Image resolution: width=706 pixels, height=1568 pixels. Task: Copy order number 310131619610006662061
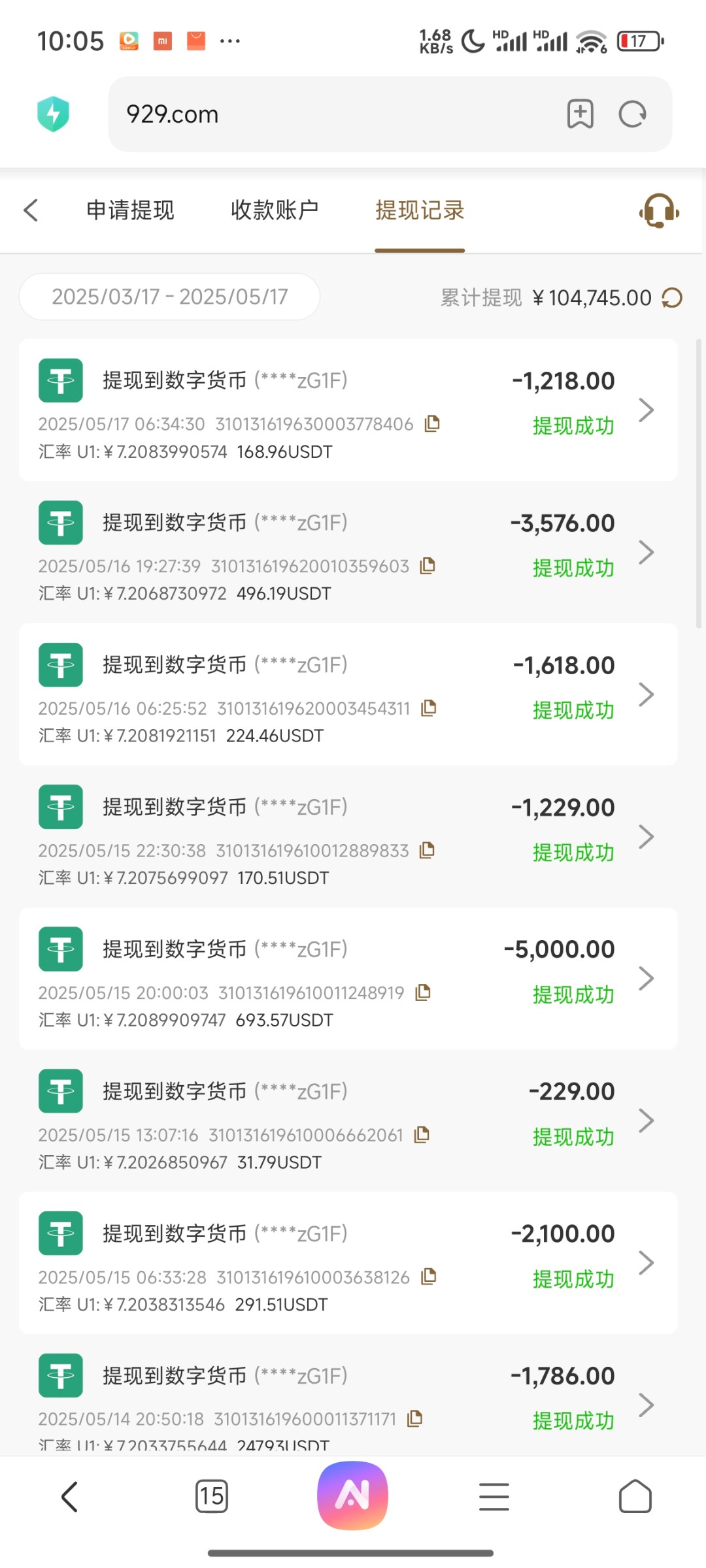point(422,1135)
